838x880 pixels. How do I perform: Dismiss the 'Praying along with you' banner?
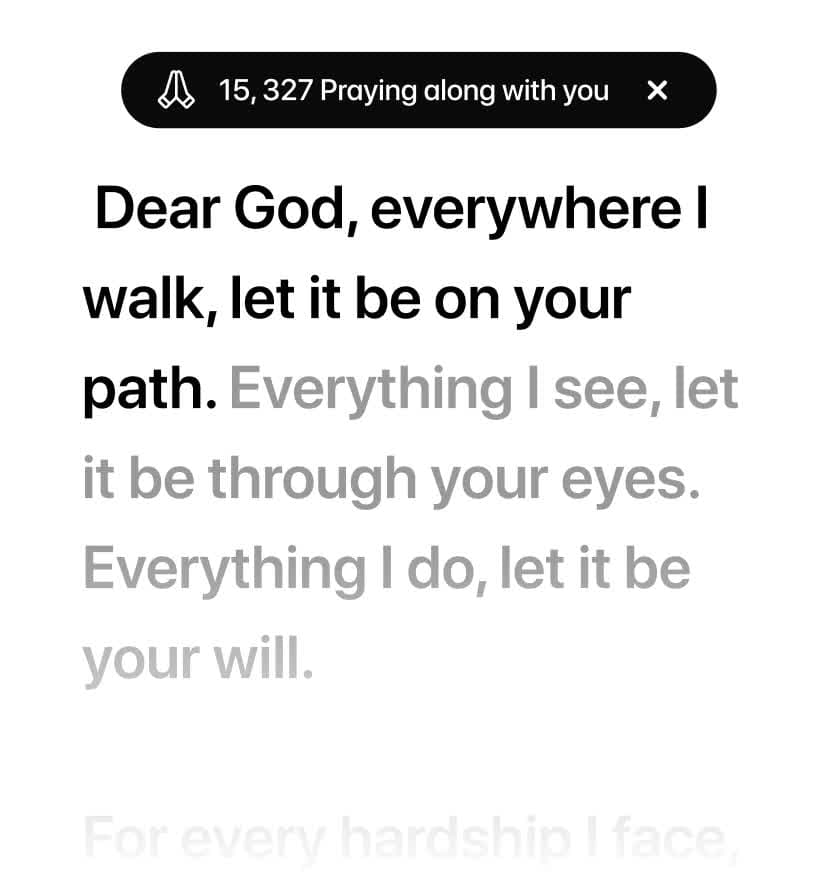coord(657,91)
